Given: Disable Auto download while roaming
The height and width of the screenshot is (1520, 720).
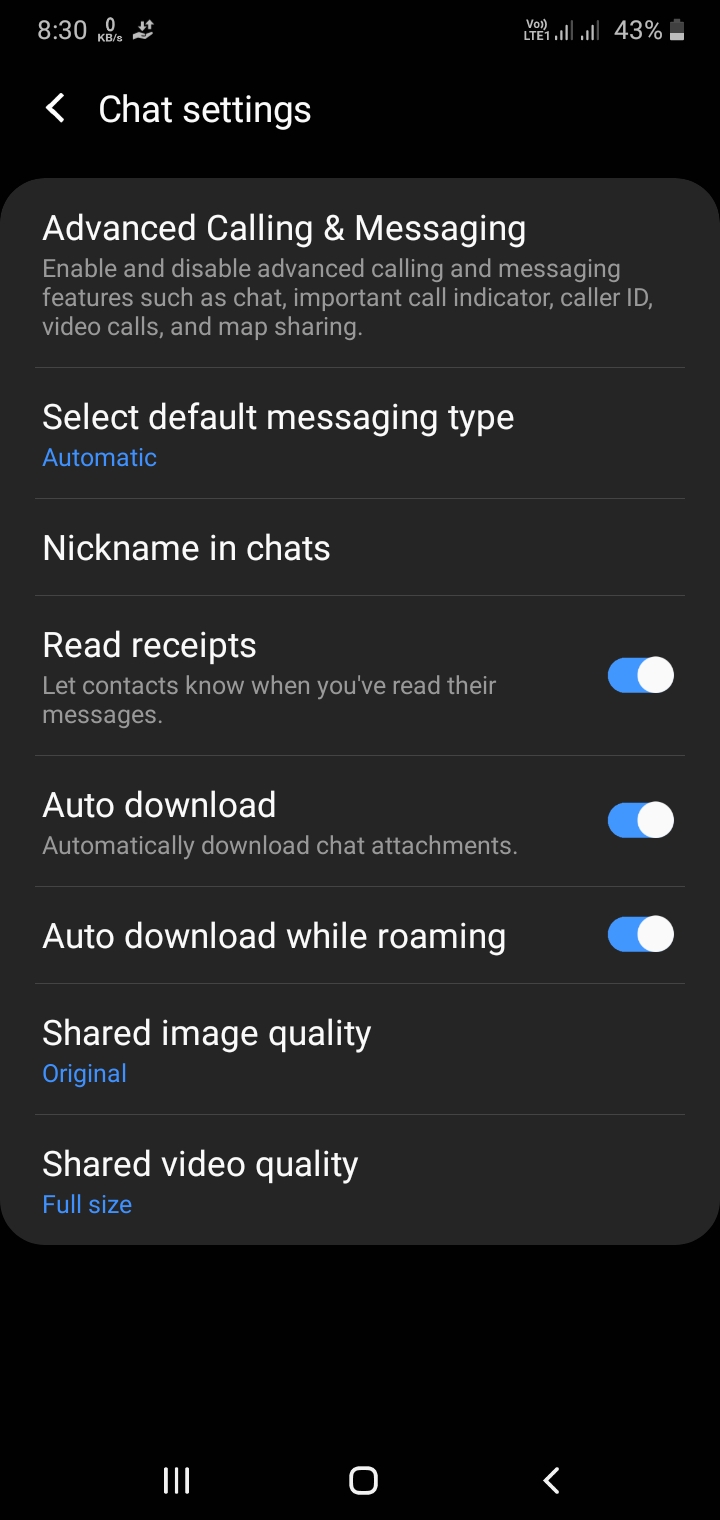Looking at the screenshot, I should (x=640, y=934).
